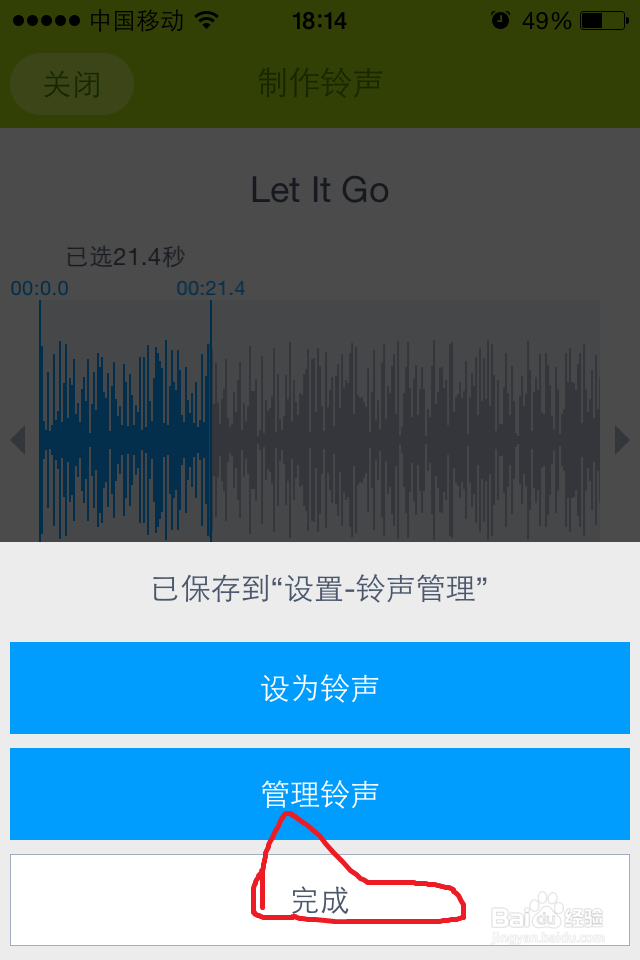Screen dimensions: 640x960
Task: Tap 设为铃声 to set as ringtone
Action: [320, 688]
